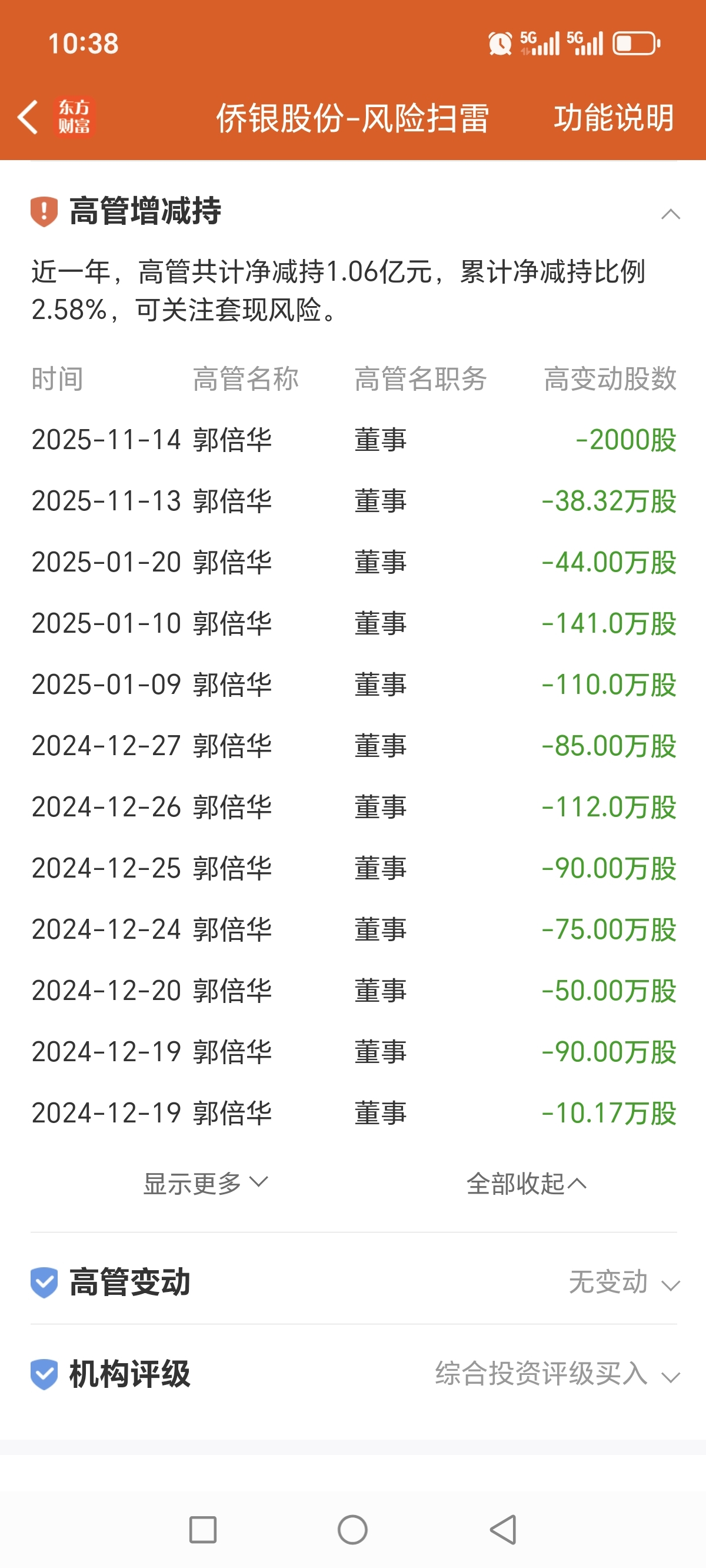Collapse the 高管增减持 section
The width and height of the screenshot is (706, 1568).
coord(670,214)
